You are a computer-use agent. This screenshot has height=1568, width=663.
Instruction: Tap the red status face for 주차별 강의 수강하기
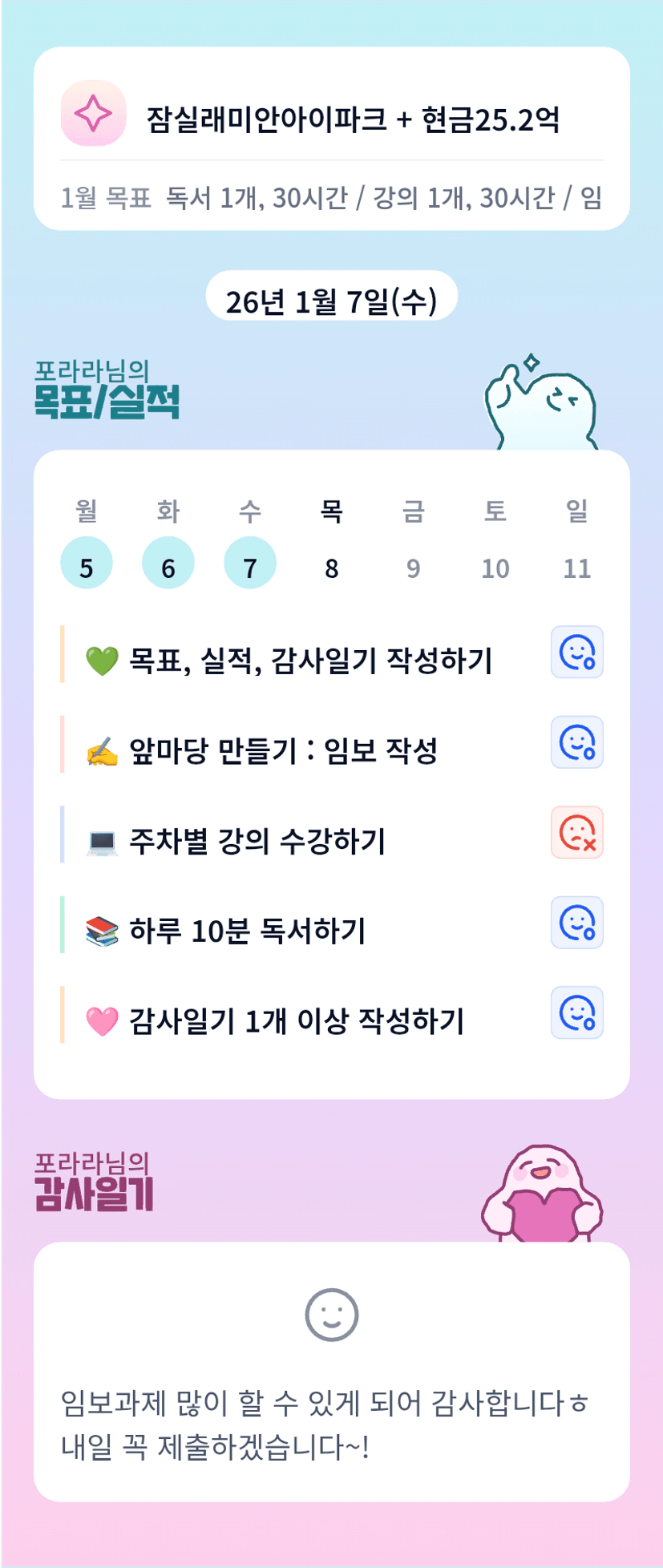pos(577,832)
